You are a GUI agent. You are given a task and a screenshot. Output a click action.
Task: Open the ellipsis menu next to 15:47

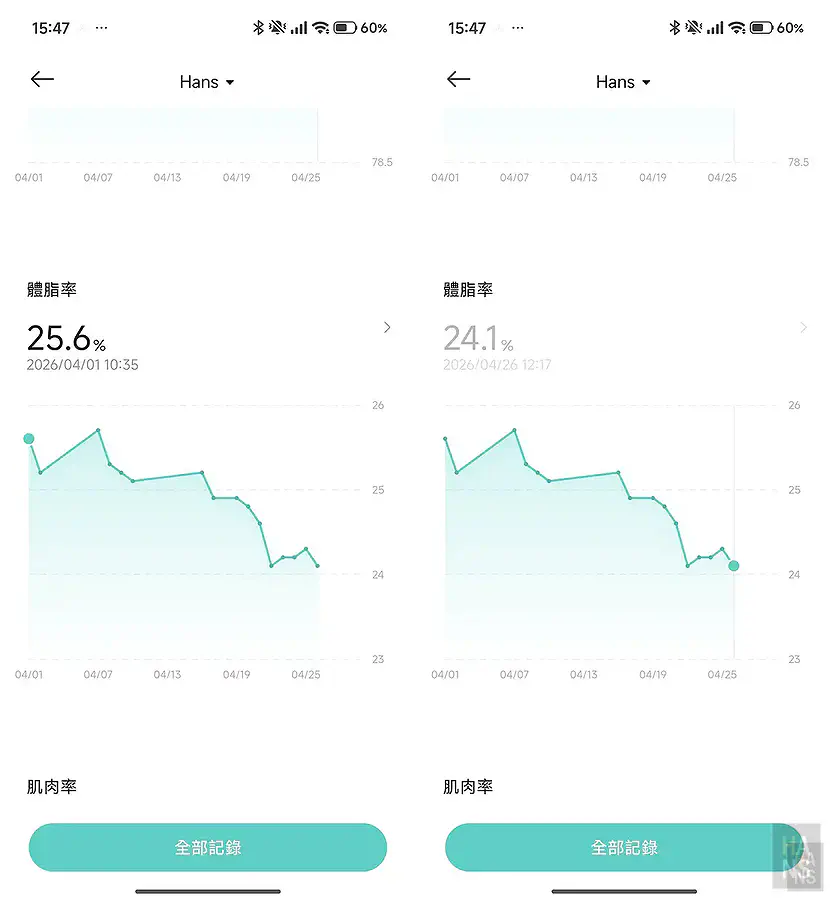click(100, 28)
